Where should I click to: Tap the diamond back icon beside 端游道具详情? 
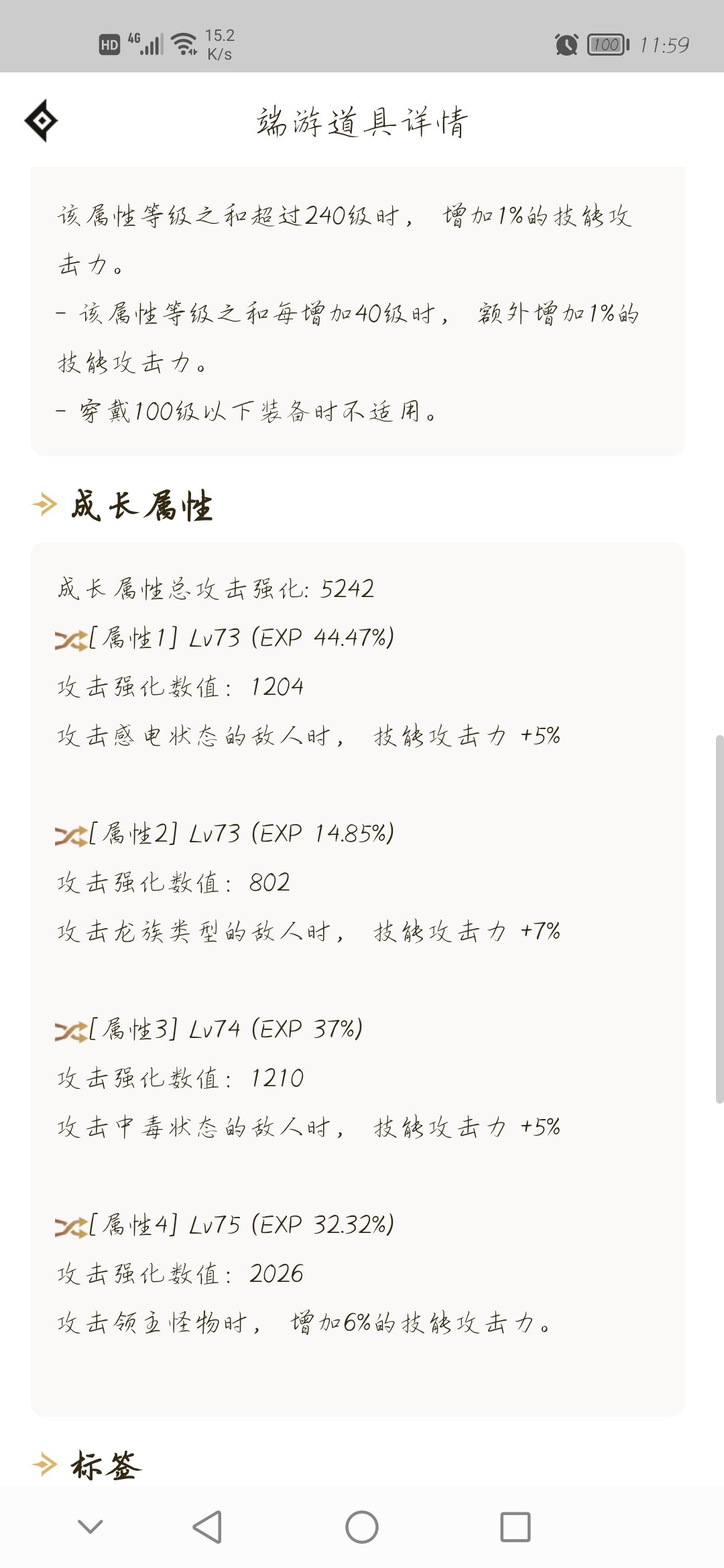point(42,121)
